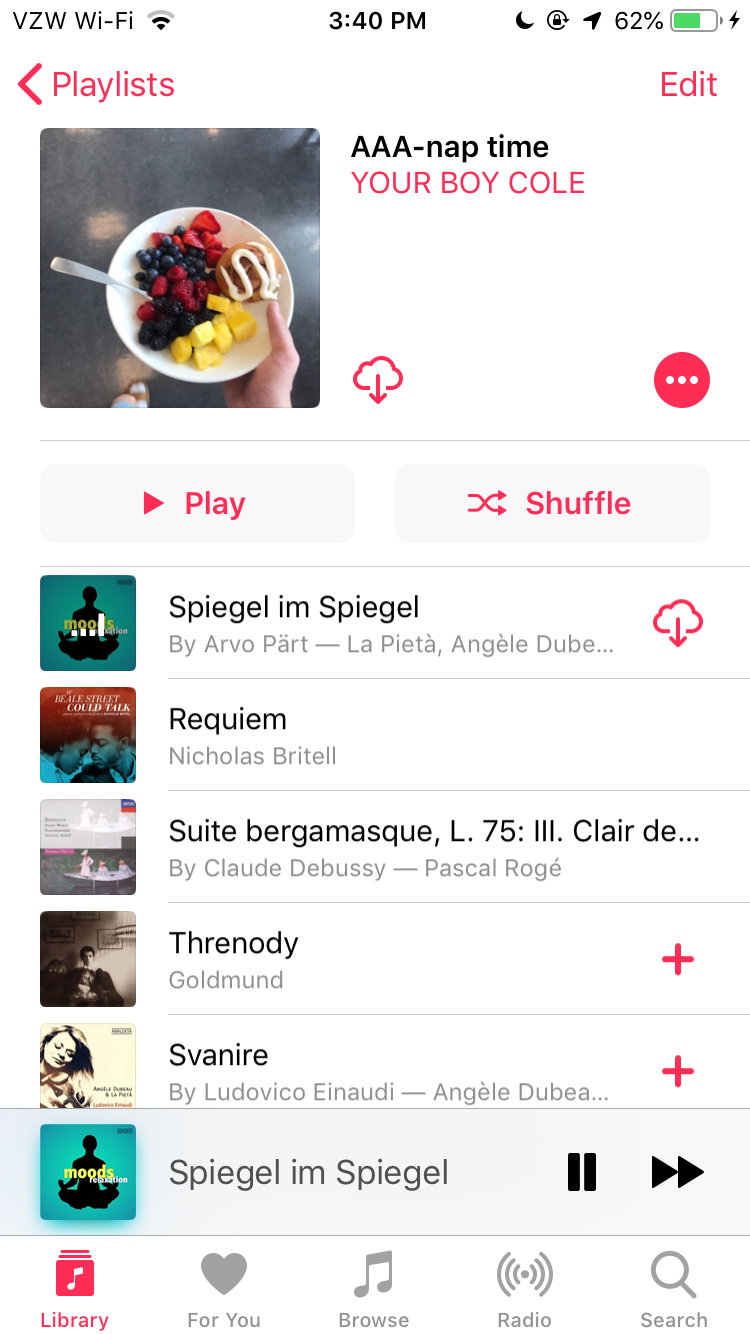
Task: Tap Edit to modify the playlist
Action: (x=688, y=85)
